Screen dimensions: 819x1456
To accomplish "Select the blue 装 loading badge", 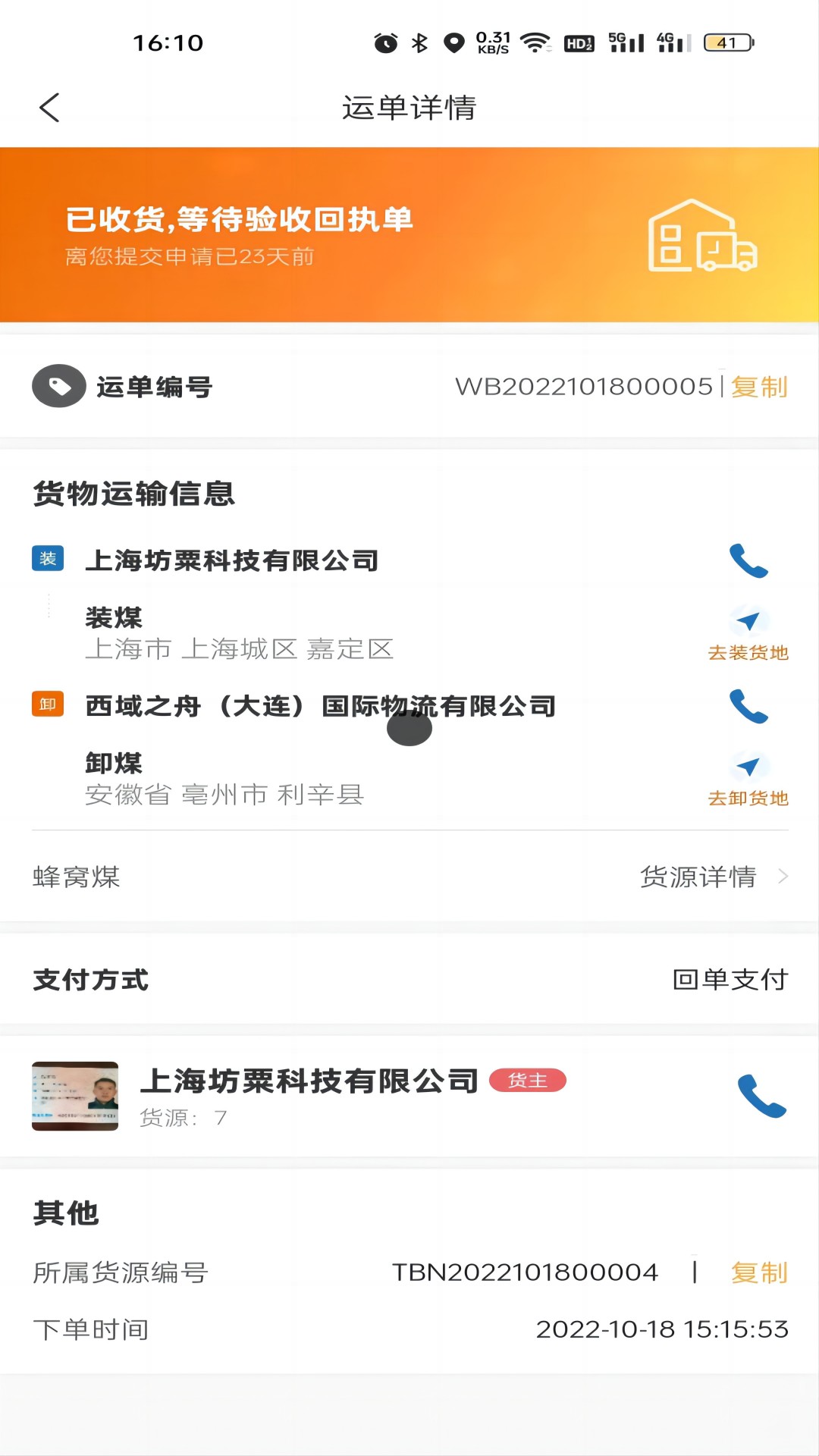I will coord(49,557).
